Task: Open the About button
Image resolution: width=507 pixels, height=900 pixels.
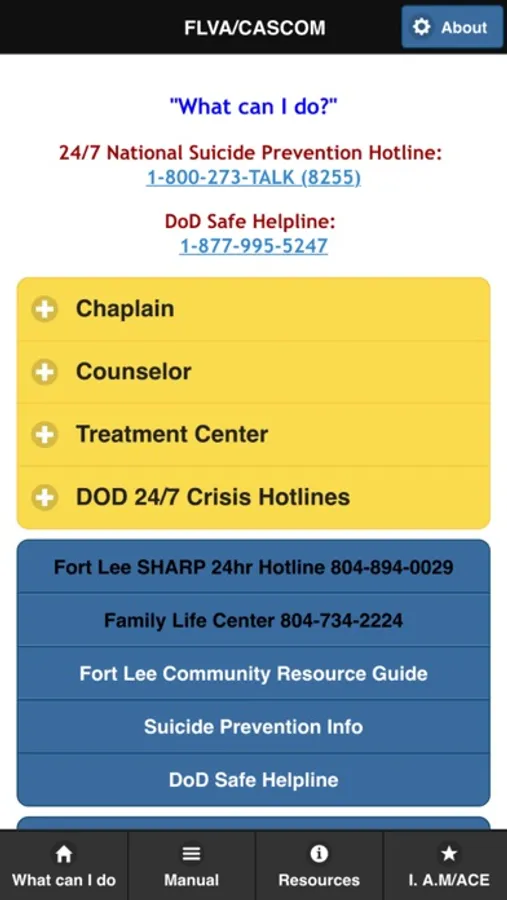Action: tap(452, 27)
